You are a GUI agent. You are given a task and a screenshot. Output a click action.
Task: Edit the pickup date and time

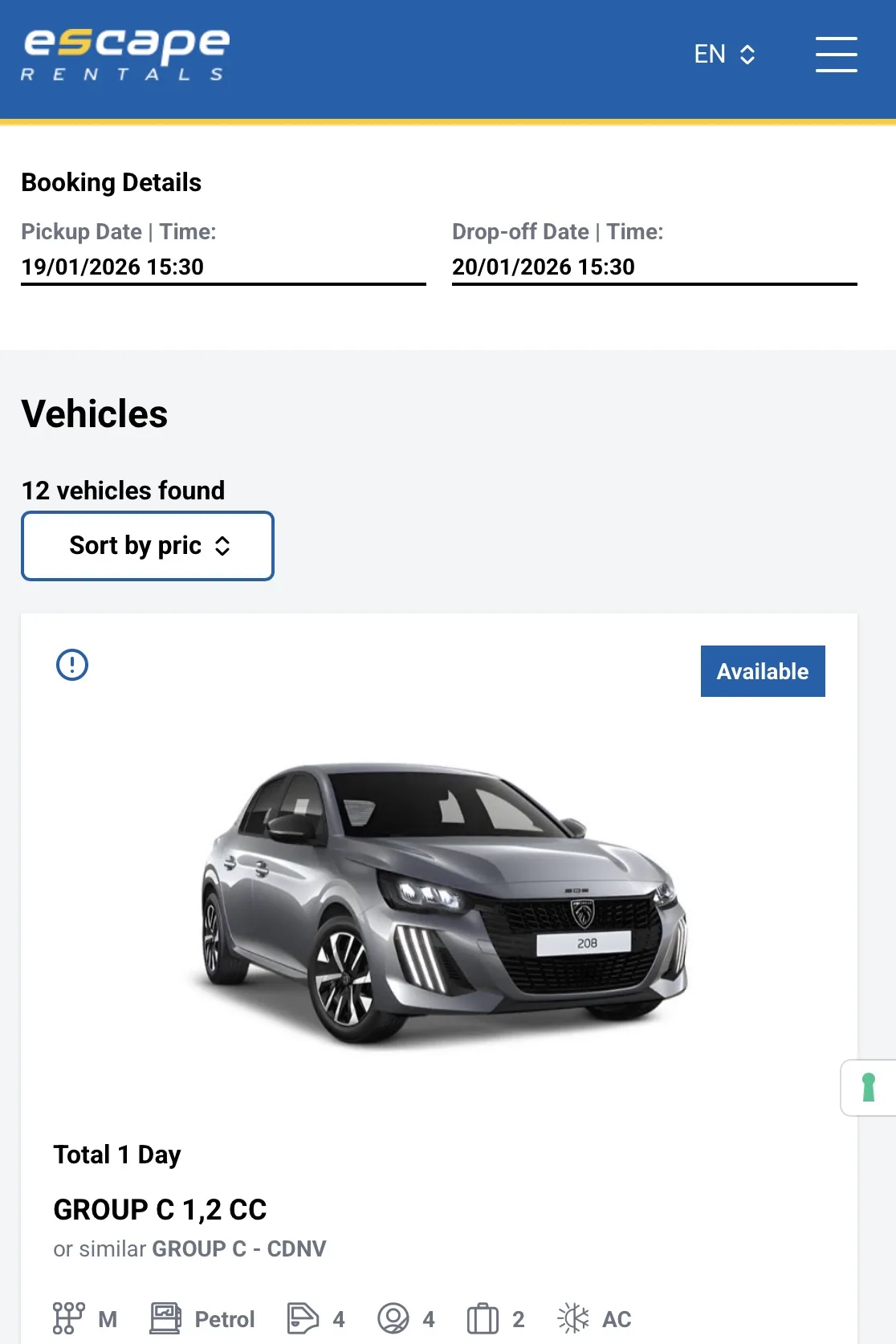point(223,267)
